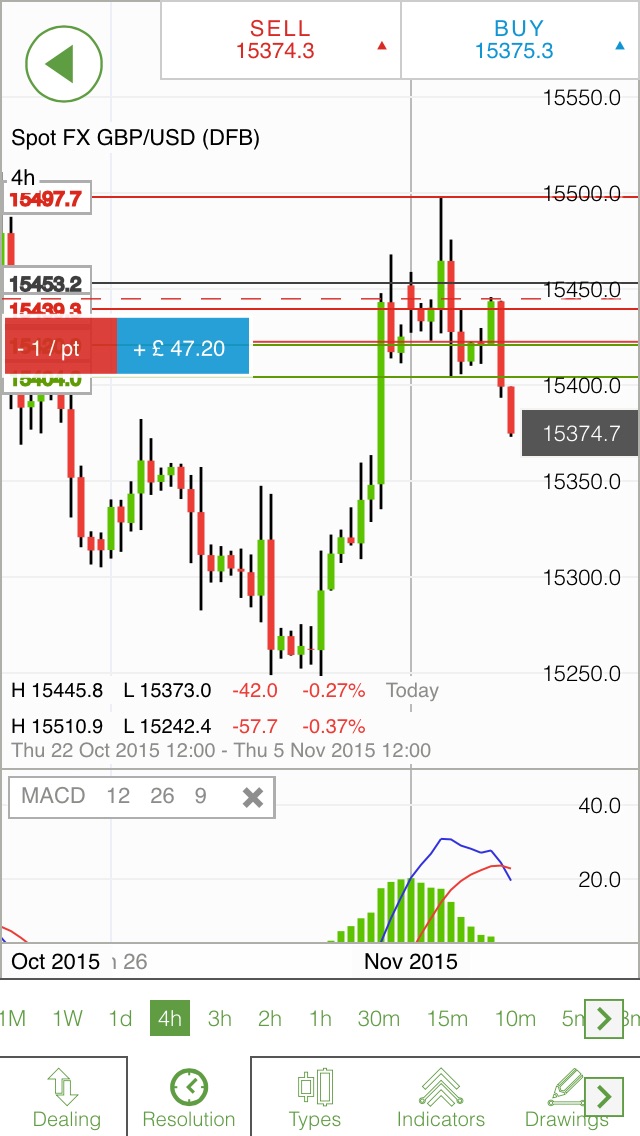
Task: Remove the MACD indicator
Action: 253,797
